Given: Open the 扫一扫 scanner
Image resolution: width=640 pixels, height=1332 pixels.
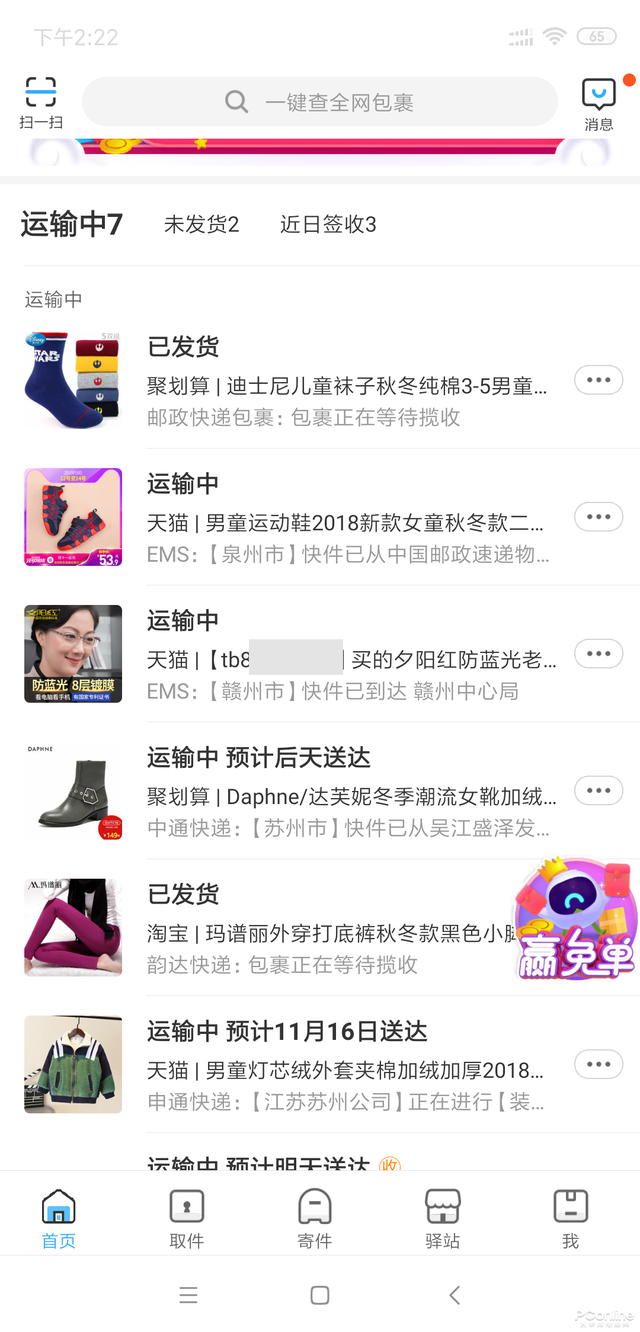Looking at the screenshot, I should [x=41, y=102].
